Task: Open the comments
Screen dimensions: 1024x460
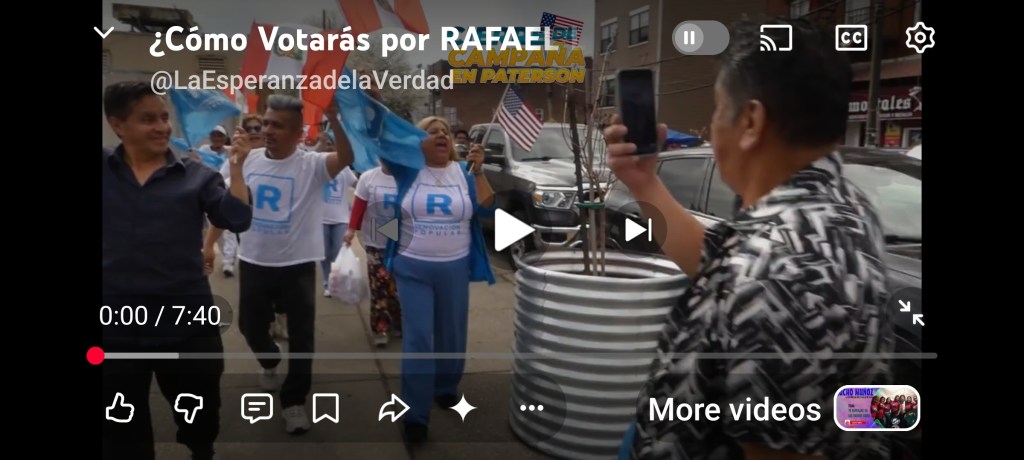Action: point(257,408)
